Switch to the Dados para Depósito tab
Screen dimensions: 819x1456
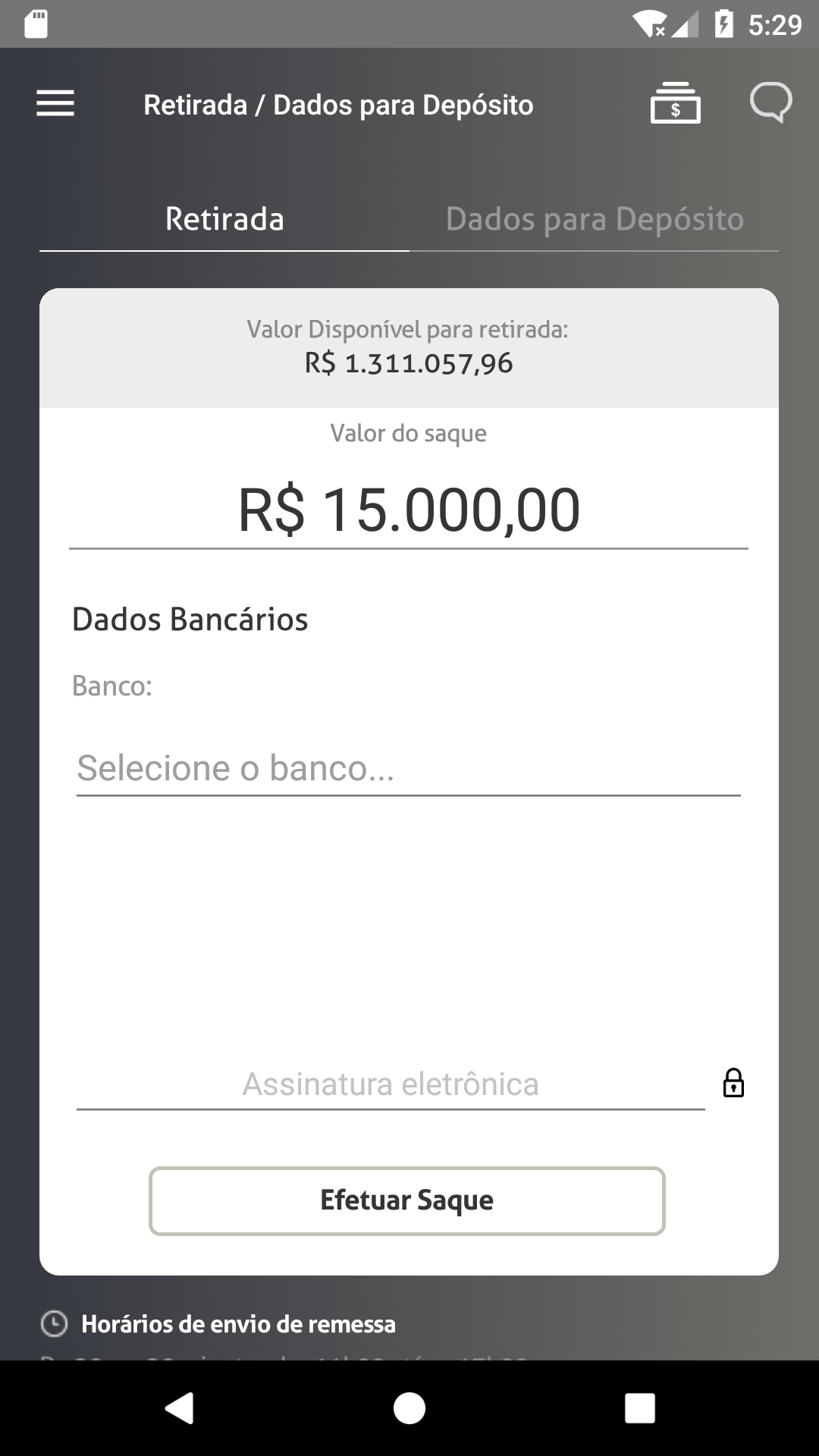click(596, 219)
